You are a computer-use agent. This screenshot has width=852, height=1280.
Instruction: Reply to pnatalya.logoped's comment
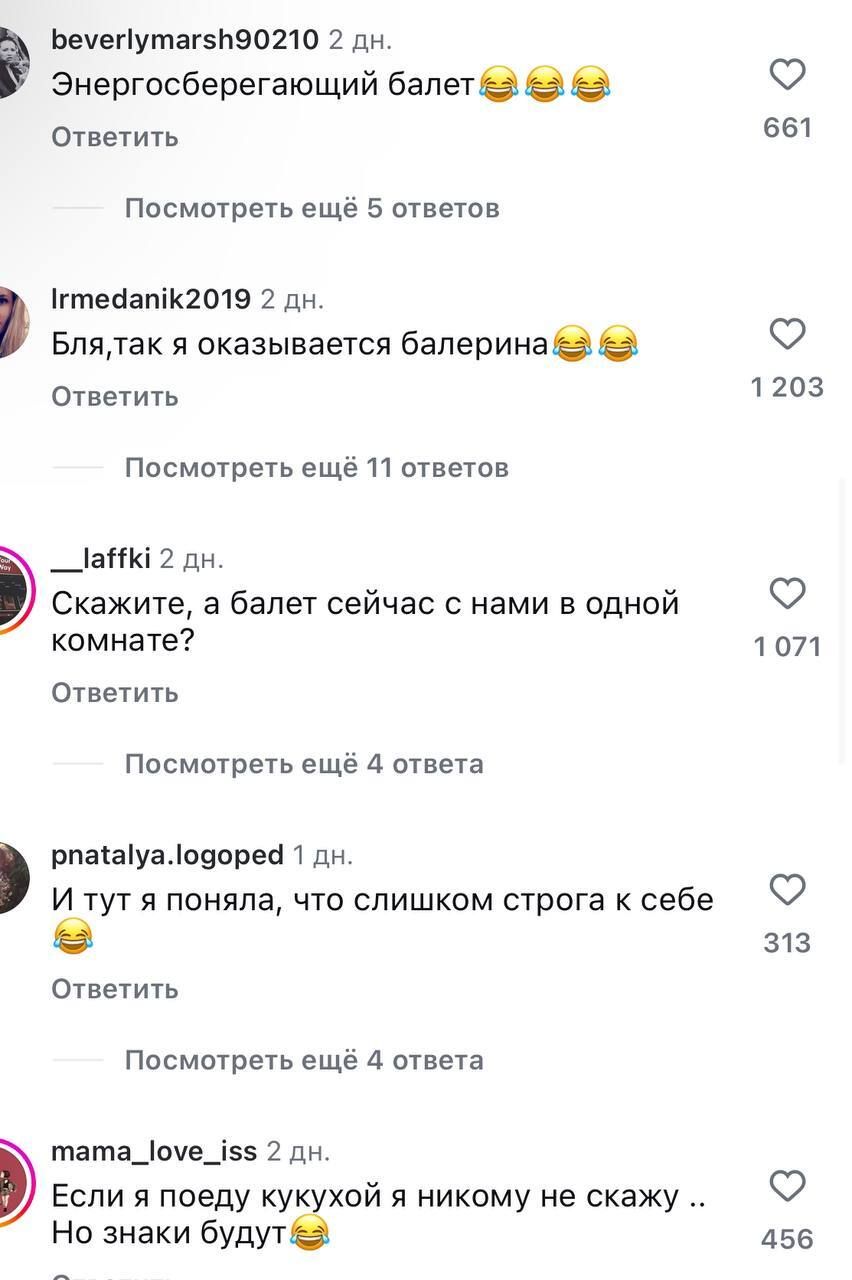tap(114, 989)
